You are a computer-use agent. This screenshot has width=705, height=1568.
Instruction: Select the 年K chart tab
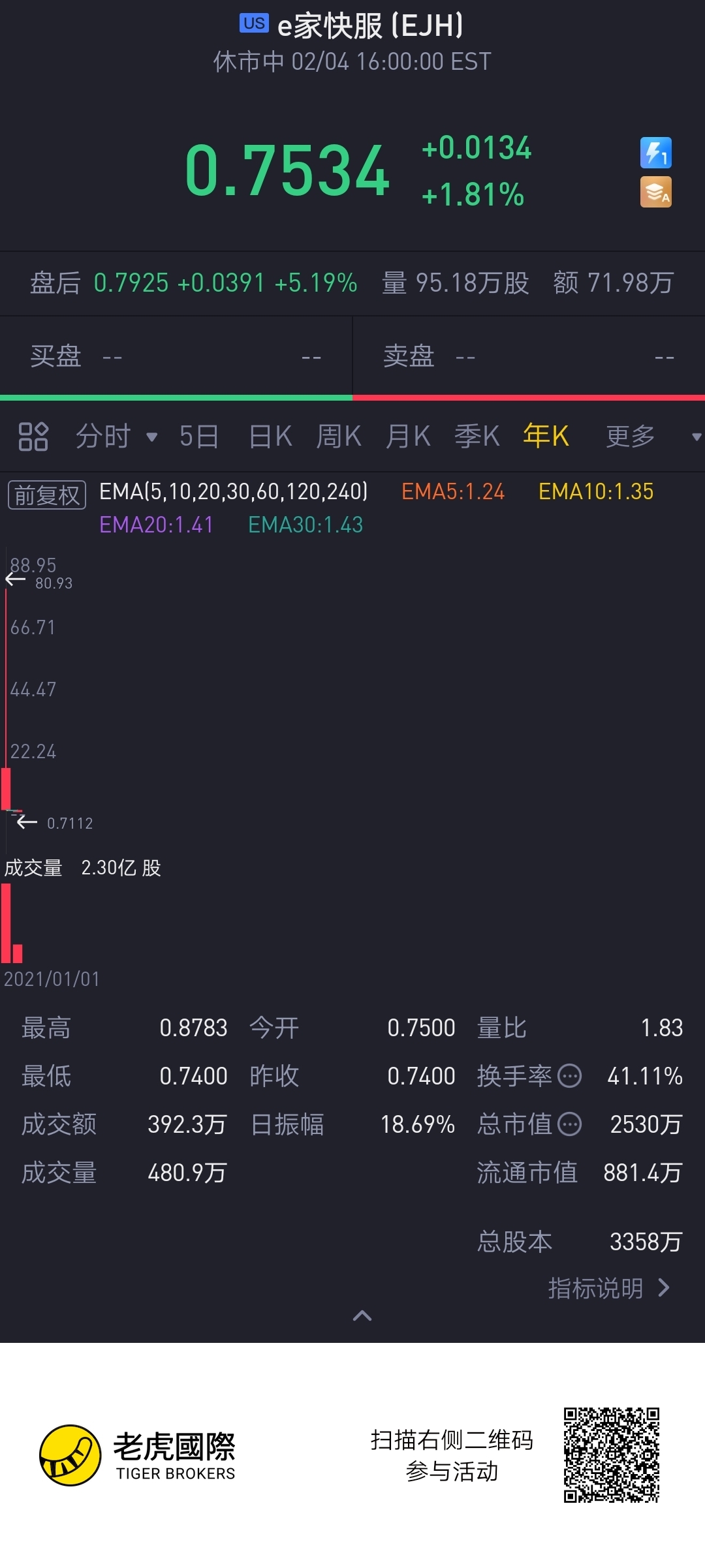point(546,437)
